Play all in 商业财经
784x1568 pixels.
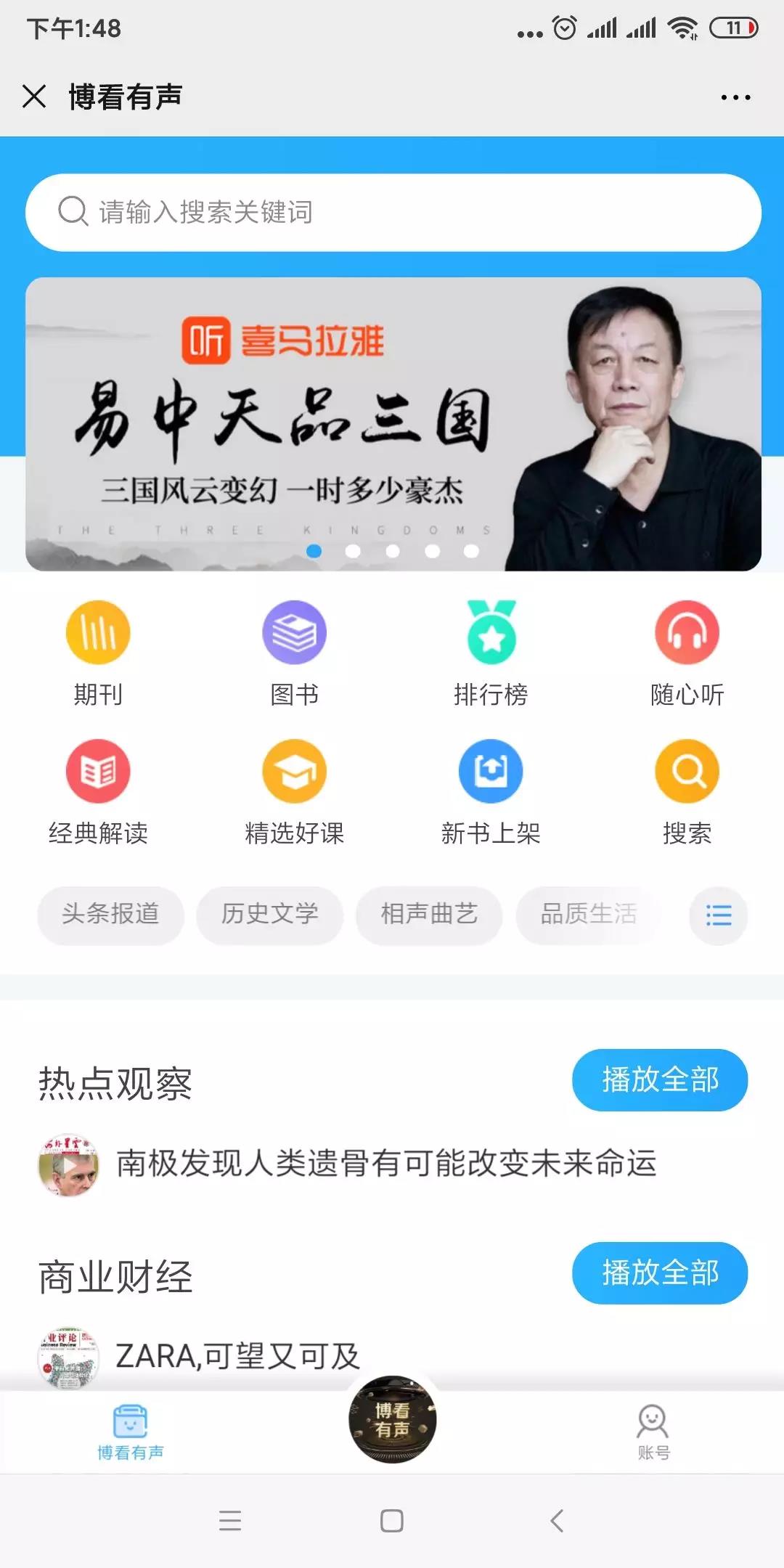[x=659, y=1273]
